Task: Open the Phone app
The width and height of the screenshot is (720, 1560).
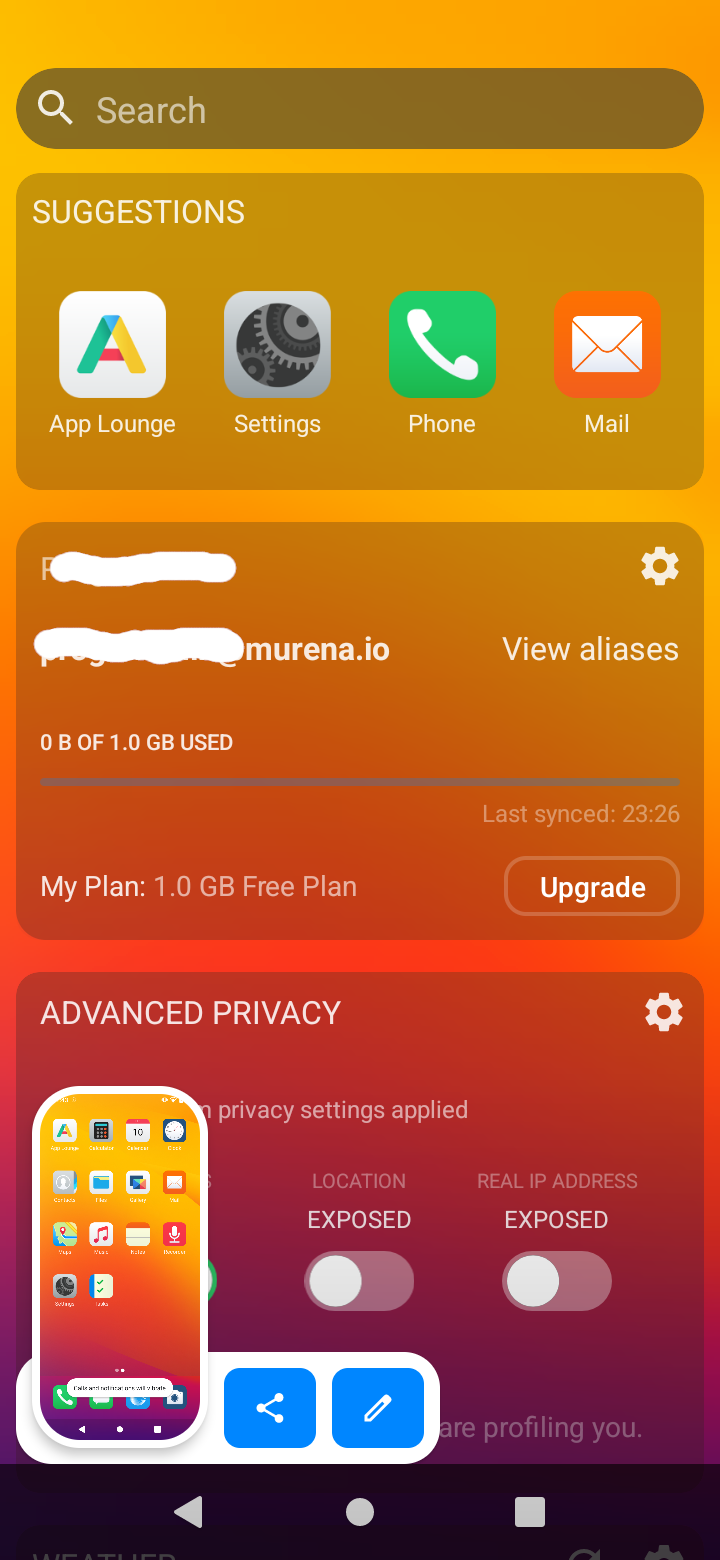Action: (442, 346)
